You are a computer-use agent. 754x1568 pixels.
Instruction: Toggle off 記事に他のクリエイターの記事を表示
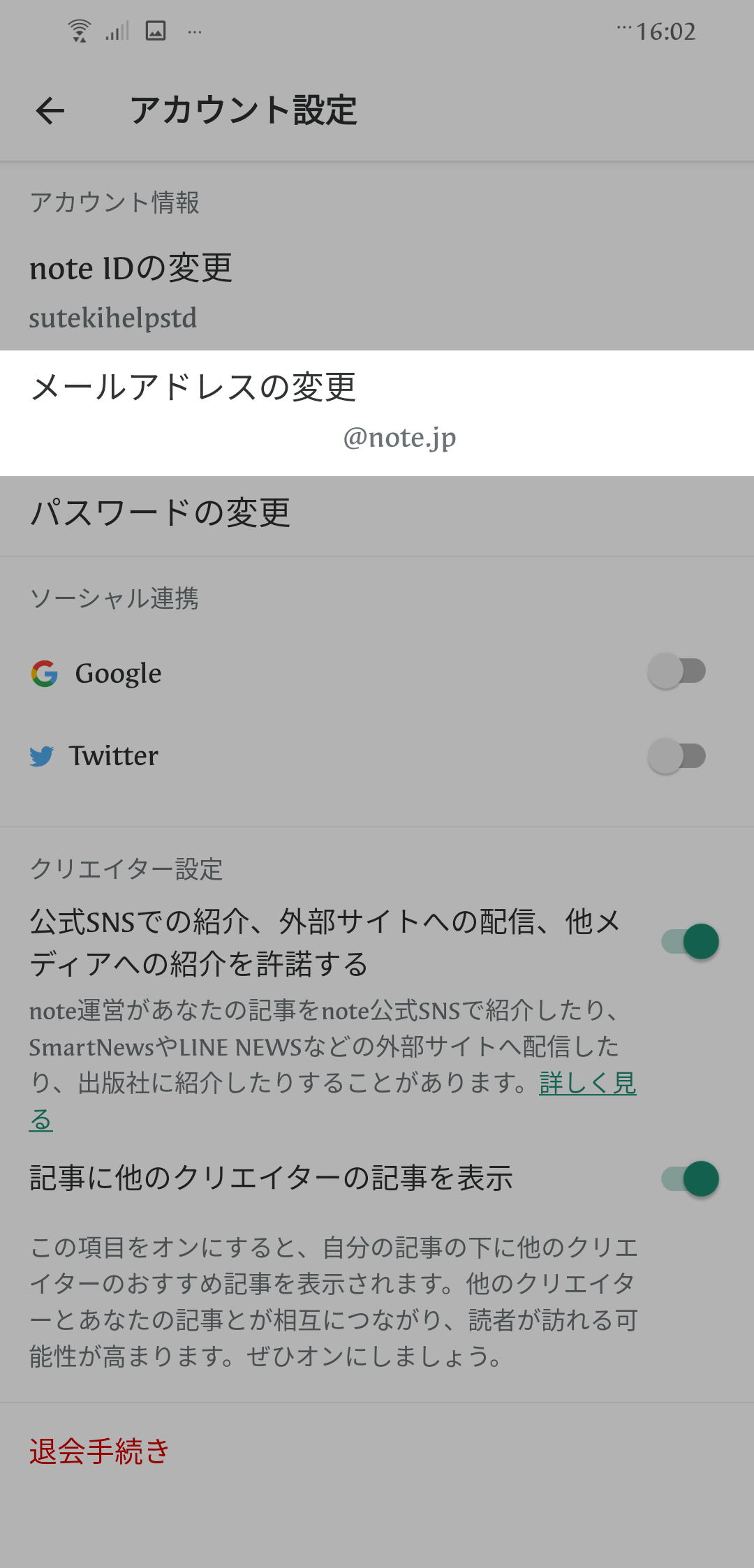coord(690,1179)
